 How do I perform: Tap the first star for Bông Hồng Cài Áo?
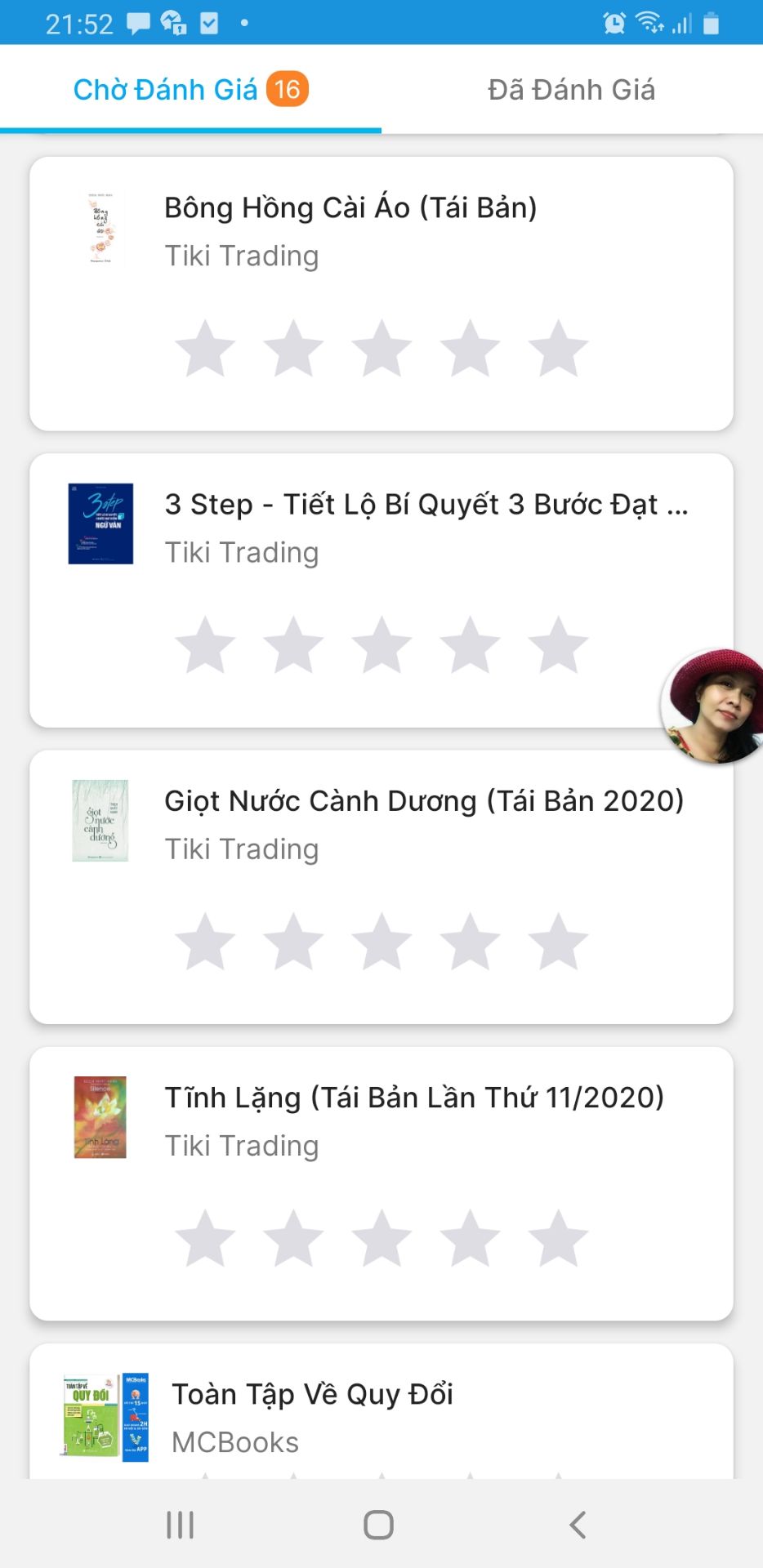[x=203, y=349]
